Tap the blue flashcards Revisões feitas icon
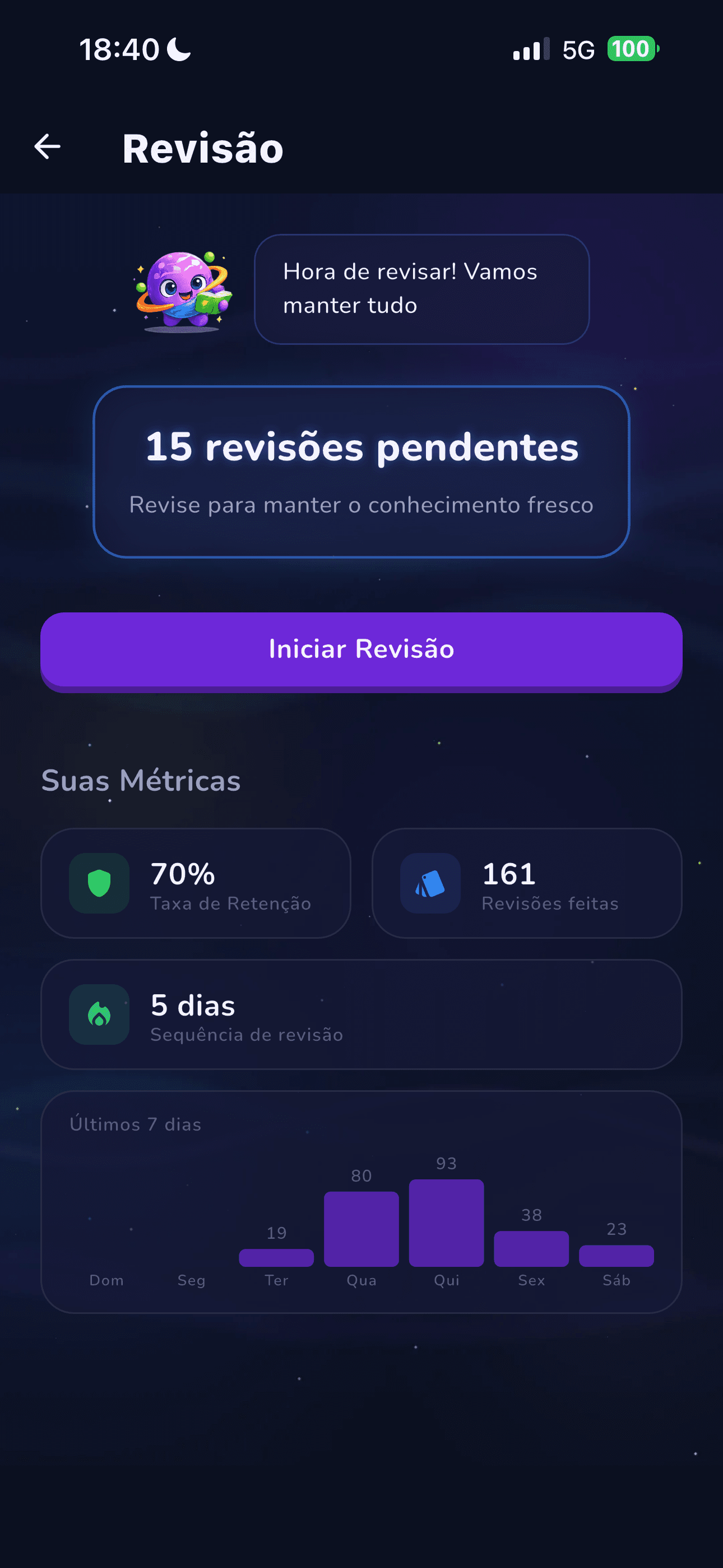Viewport: 723px width, 1568px height. 430,884
